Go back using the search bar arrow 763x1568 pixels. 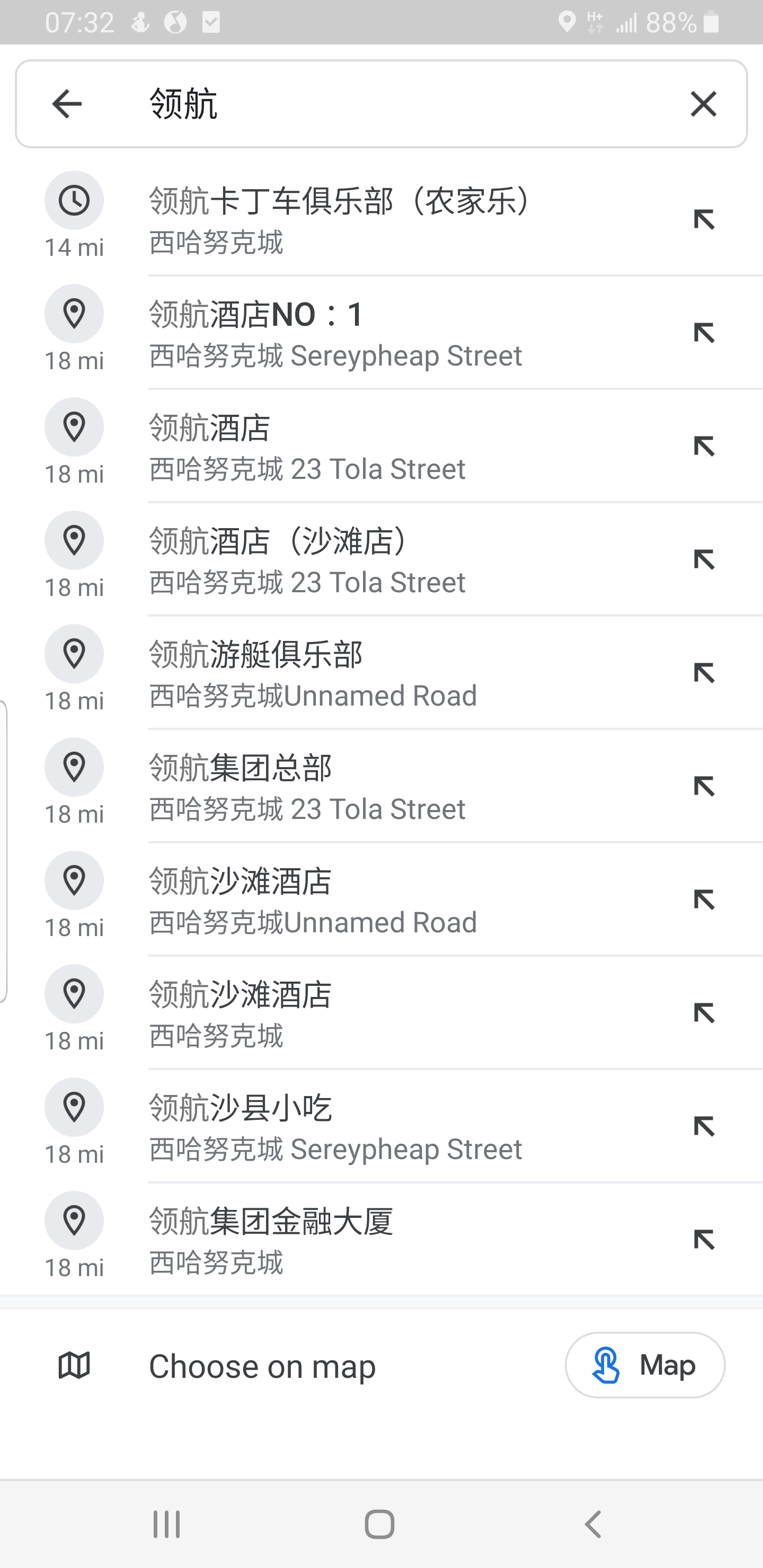click(x=67, y=103)
